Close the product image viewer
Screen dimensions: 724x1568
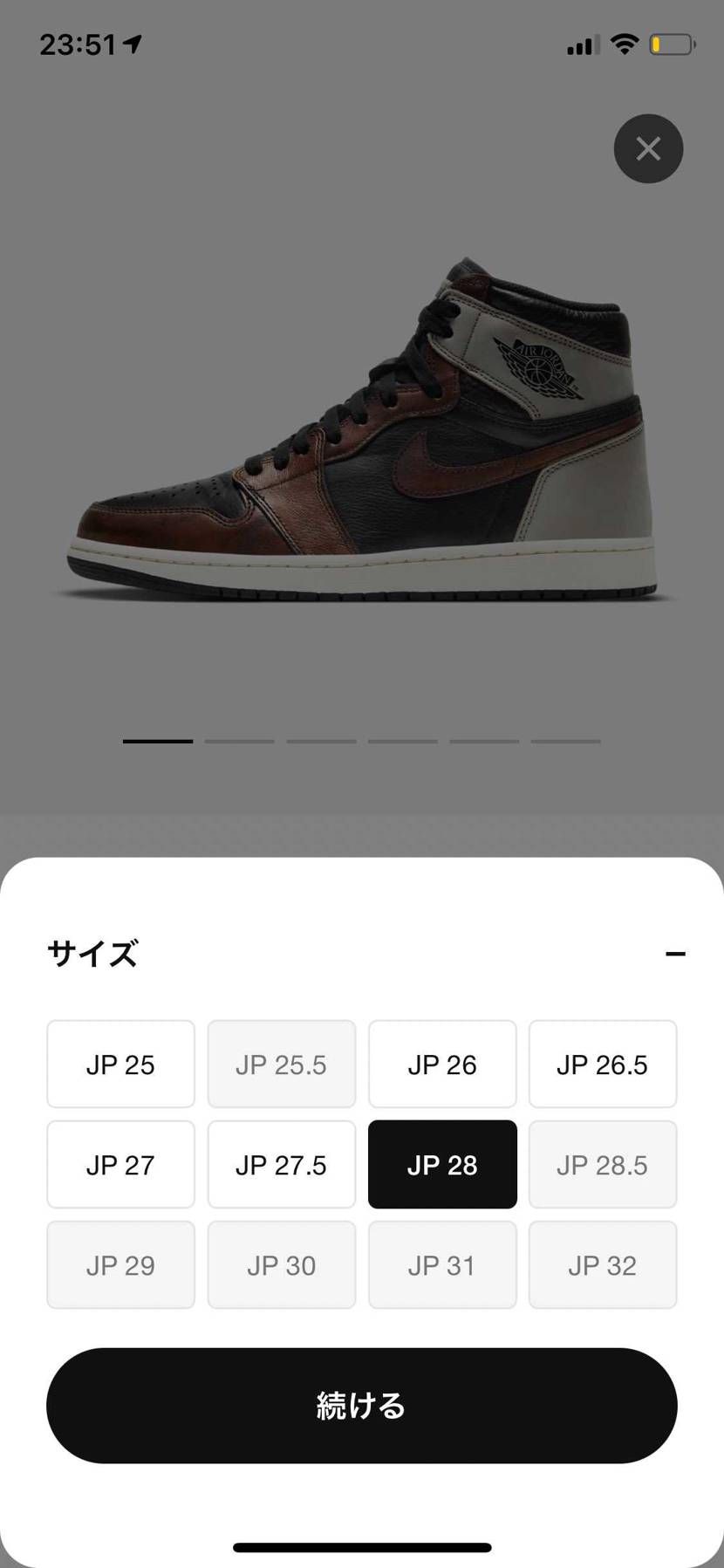(647, 148)
